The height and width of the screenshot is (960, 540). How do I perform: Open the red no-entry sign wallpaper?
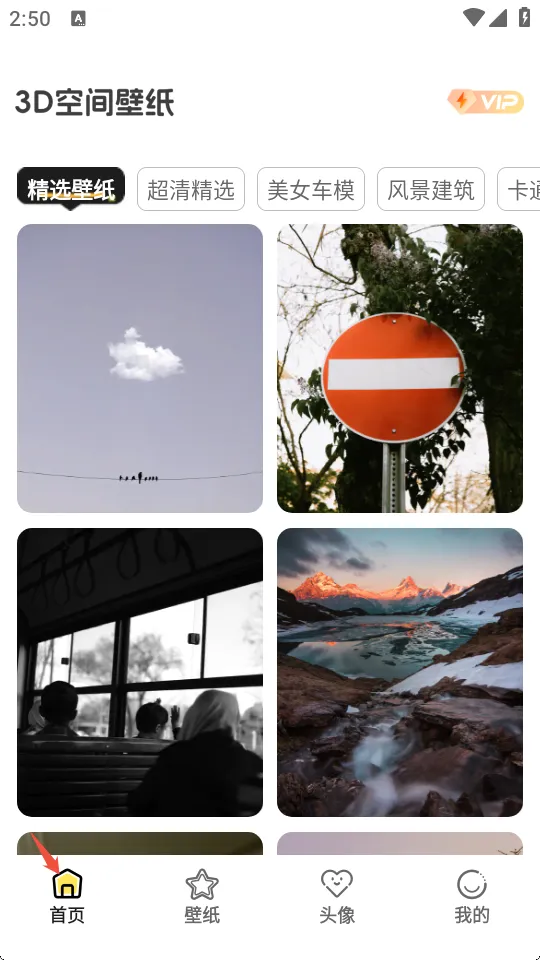pyautogui.click(x=400, y=368)
